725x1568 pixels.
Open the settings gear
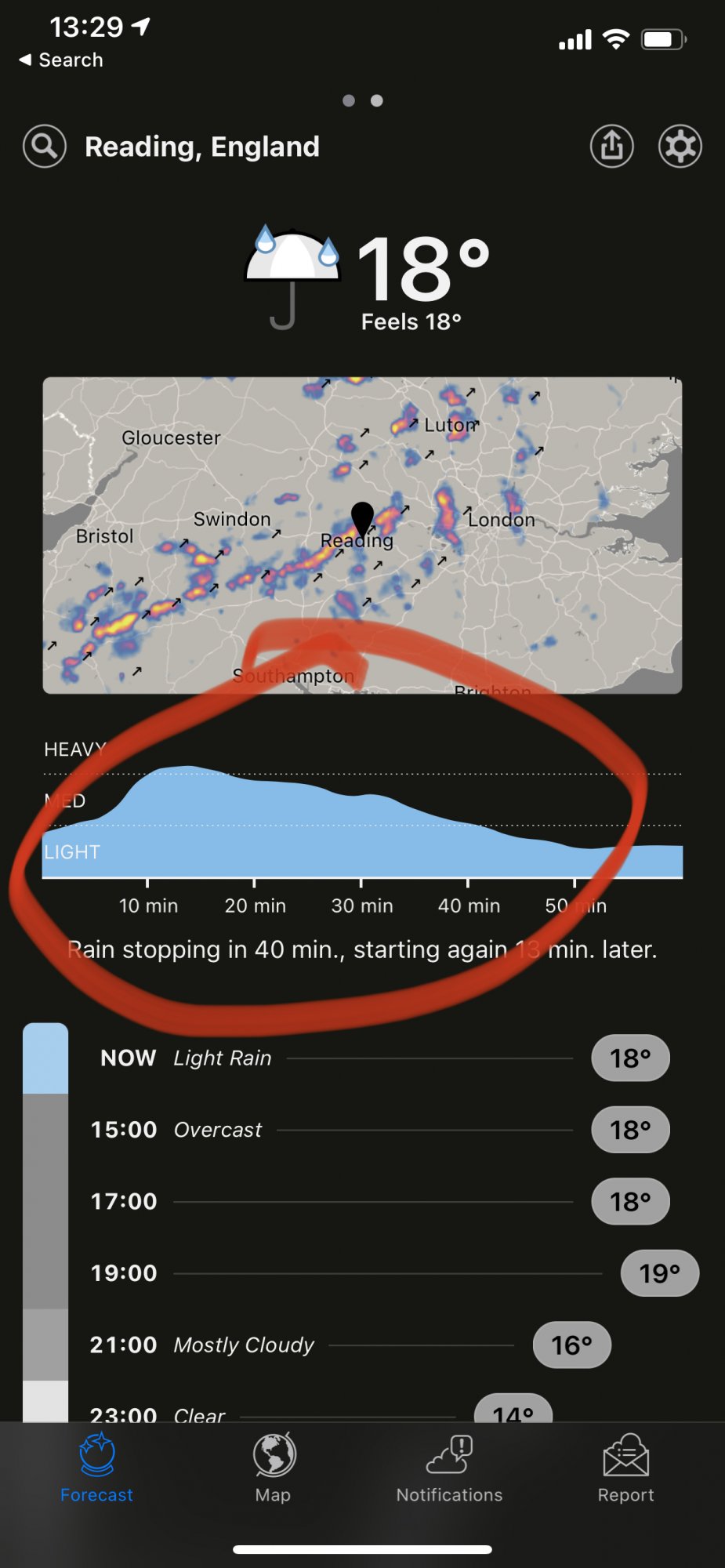tap(680, 147)
